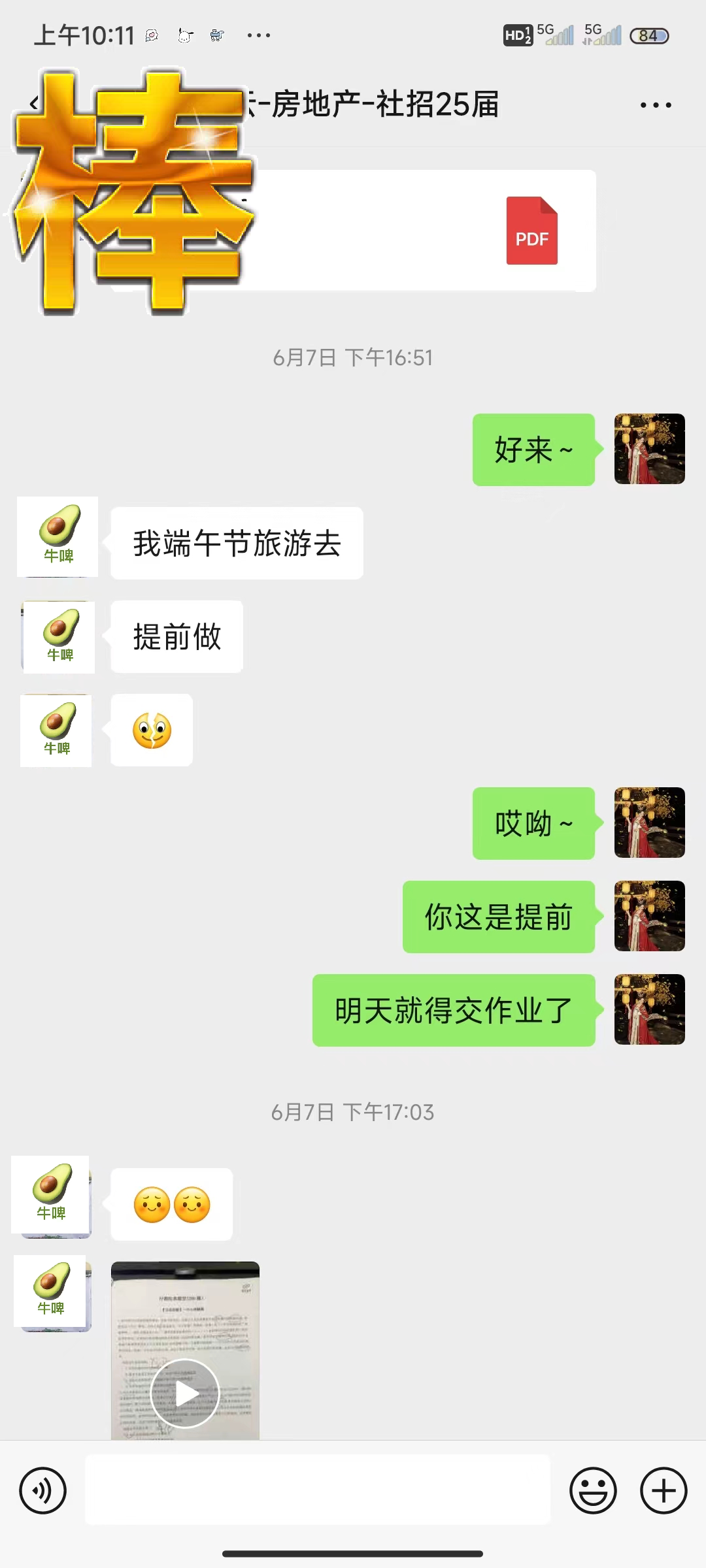
Task: Open the plus attachment menu
Action: click(x=664, y=1490)
